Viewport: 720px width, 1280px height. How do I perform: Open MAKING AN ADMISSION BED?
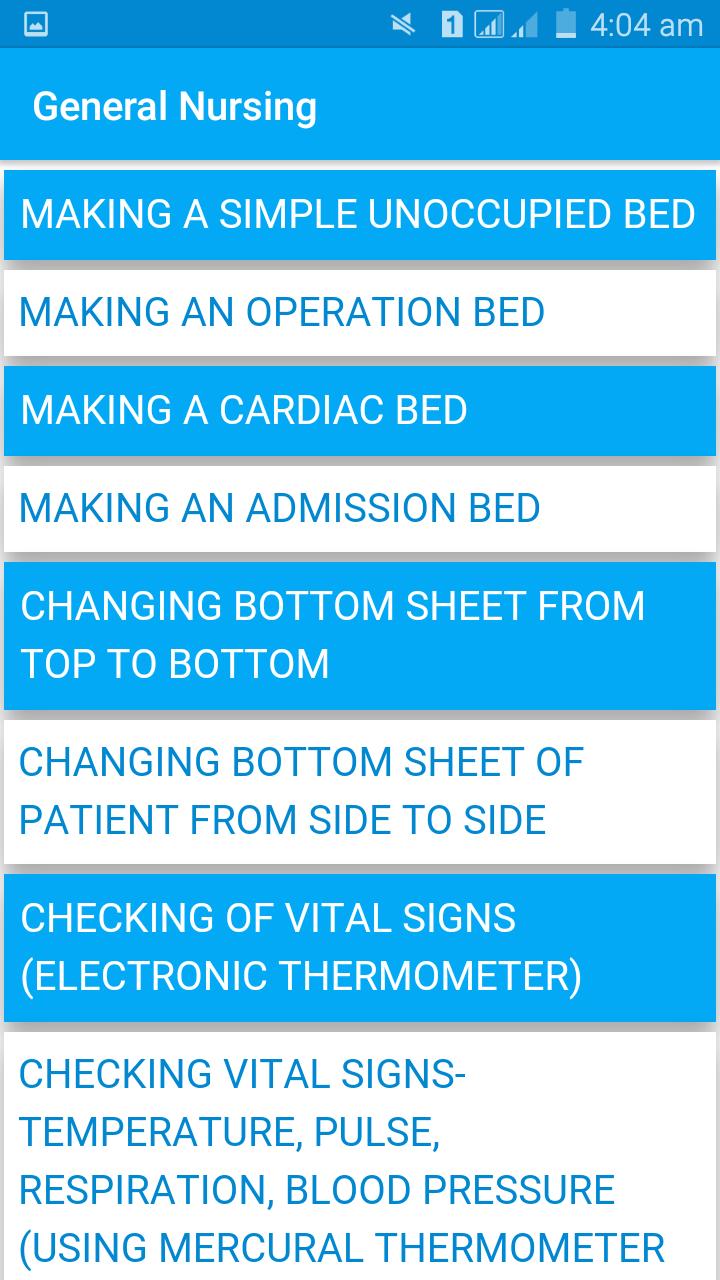(x=360, y=508)
